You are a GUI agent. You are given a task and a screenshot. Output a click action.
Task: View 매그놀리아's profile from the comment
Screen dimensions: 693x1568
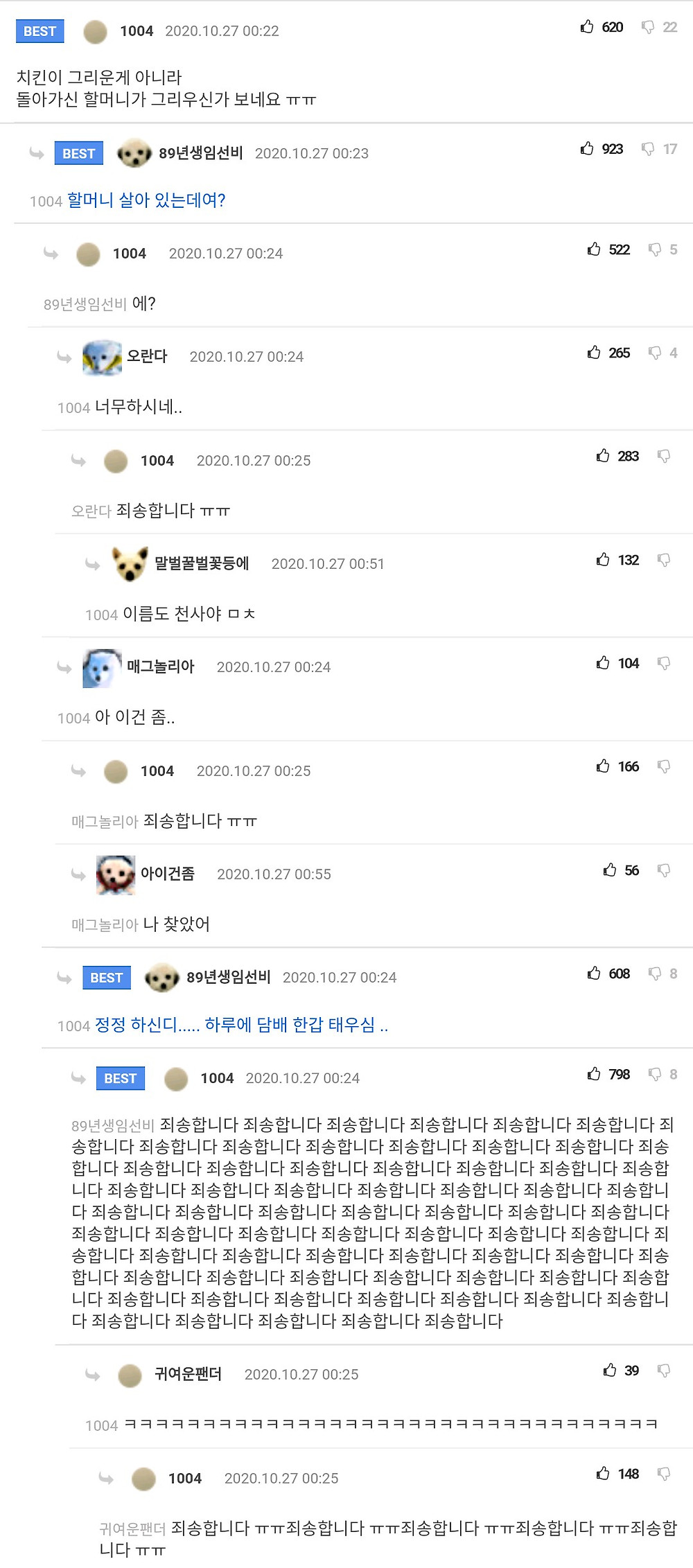click(160, 667)
